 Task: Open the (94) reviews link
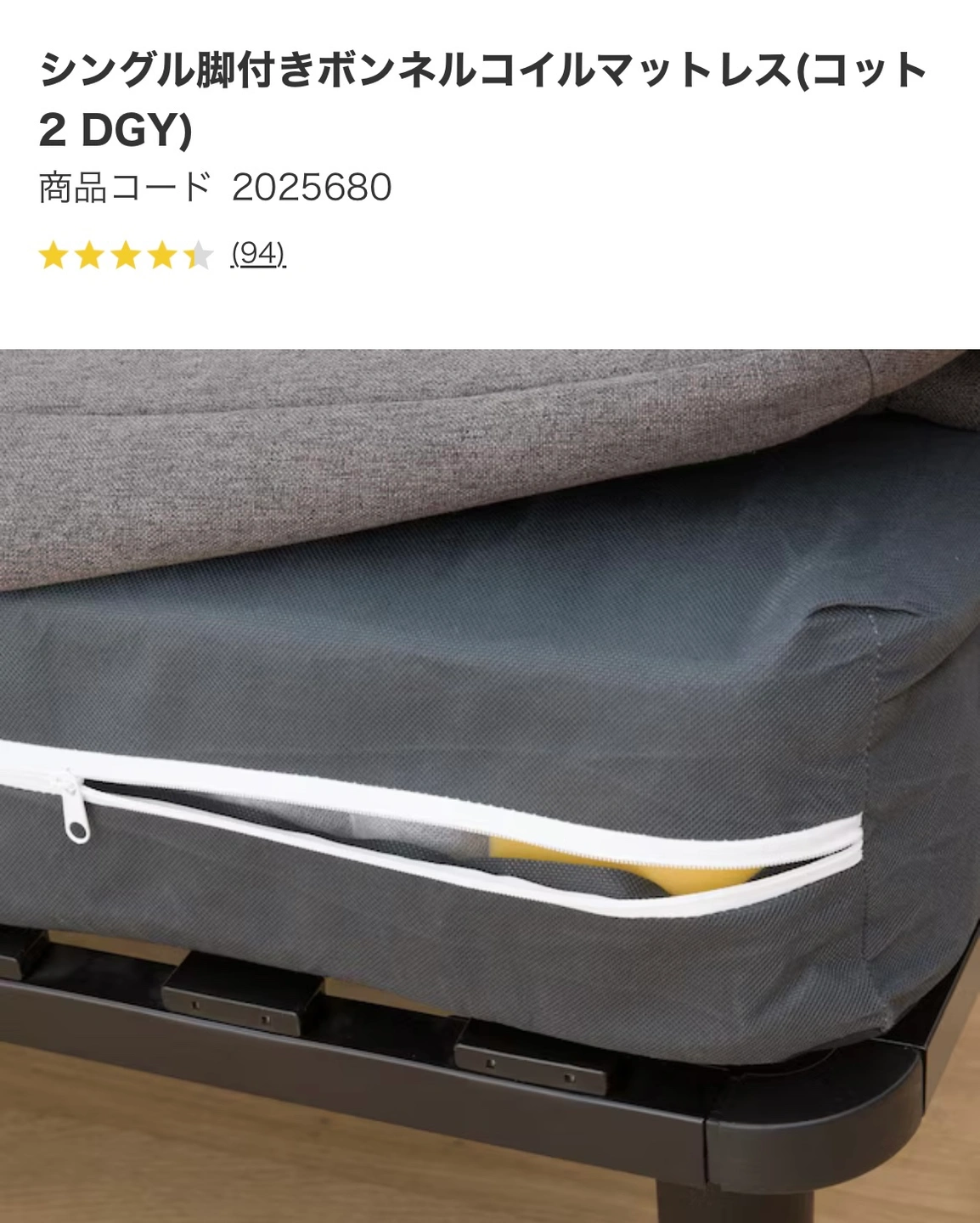(x=258, y=253)
